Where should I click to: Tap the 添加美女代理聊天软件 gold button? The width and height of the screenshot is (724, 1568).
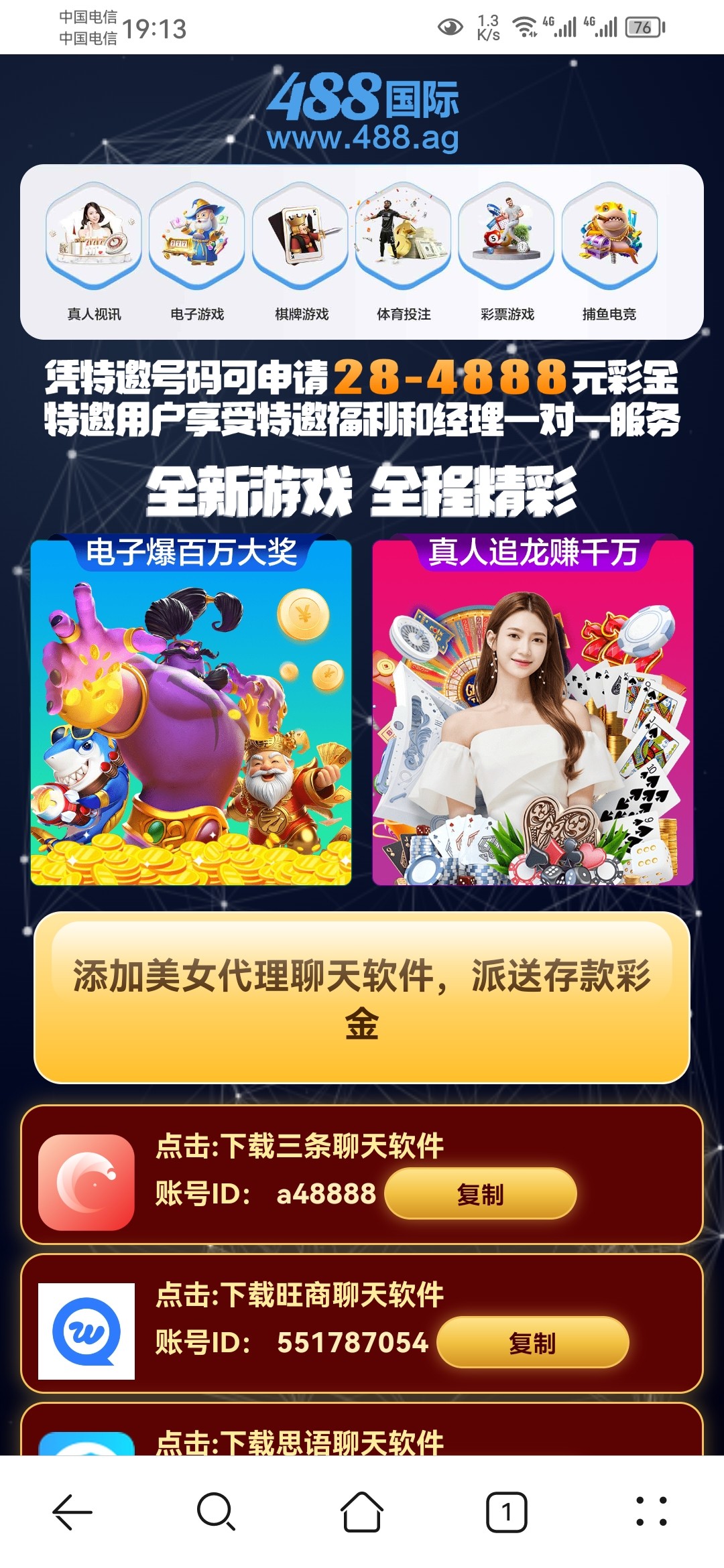pos(362,997)
